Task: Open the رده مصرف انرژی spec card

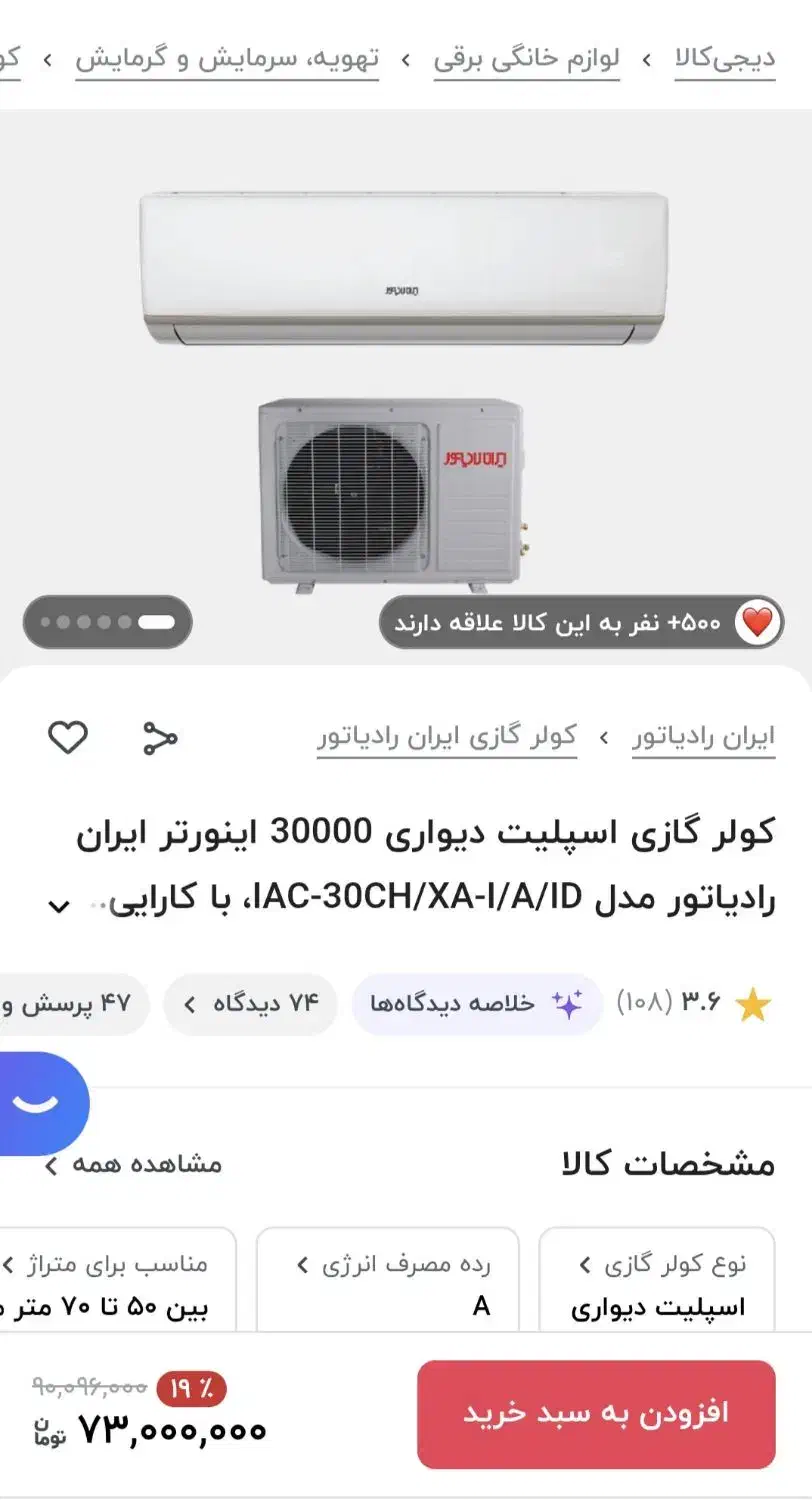Action: coord(388,1284)
